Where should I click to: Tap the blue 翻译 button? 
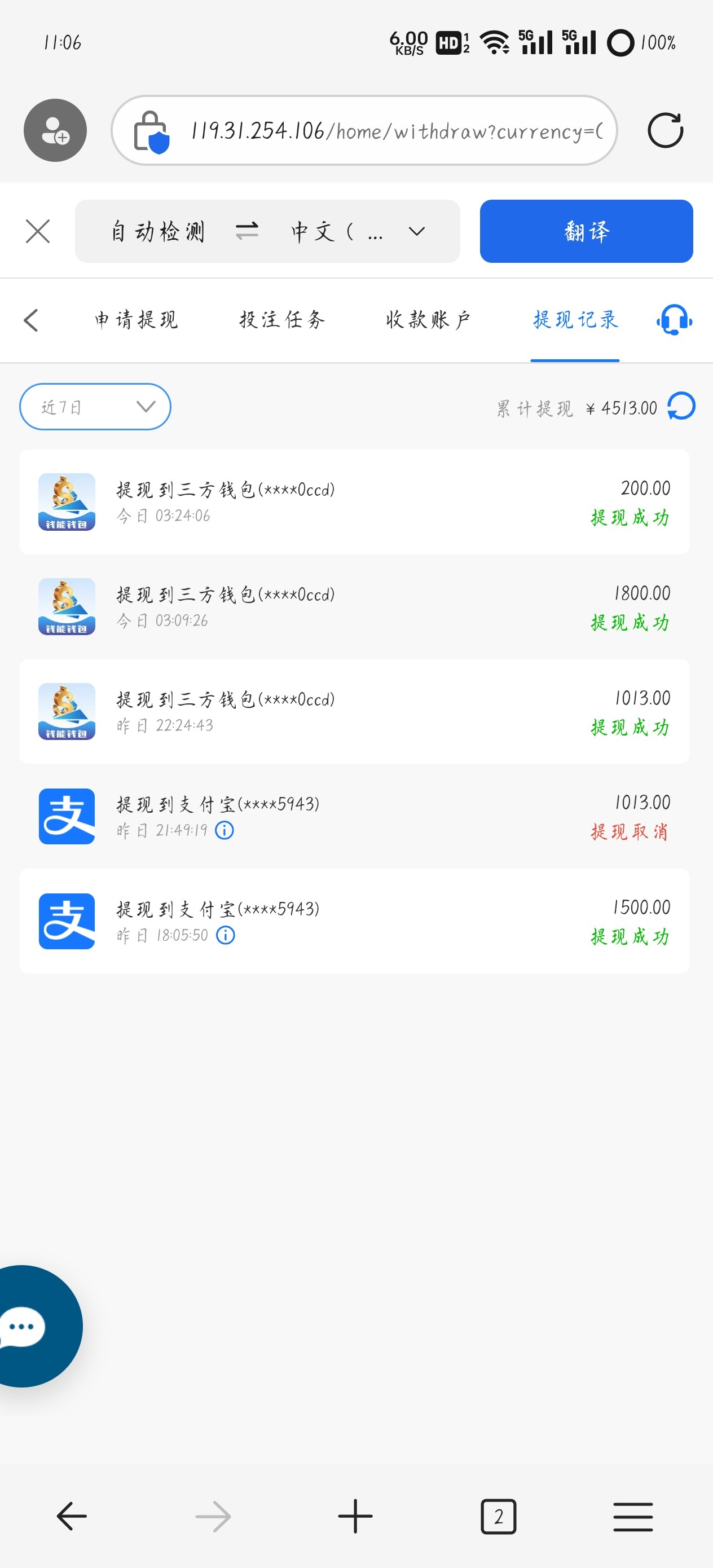(x=586, y=232)
